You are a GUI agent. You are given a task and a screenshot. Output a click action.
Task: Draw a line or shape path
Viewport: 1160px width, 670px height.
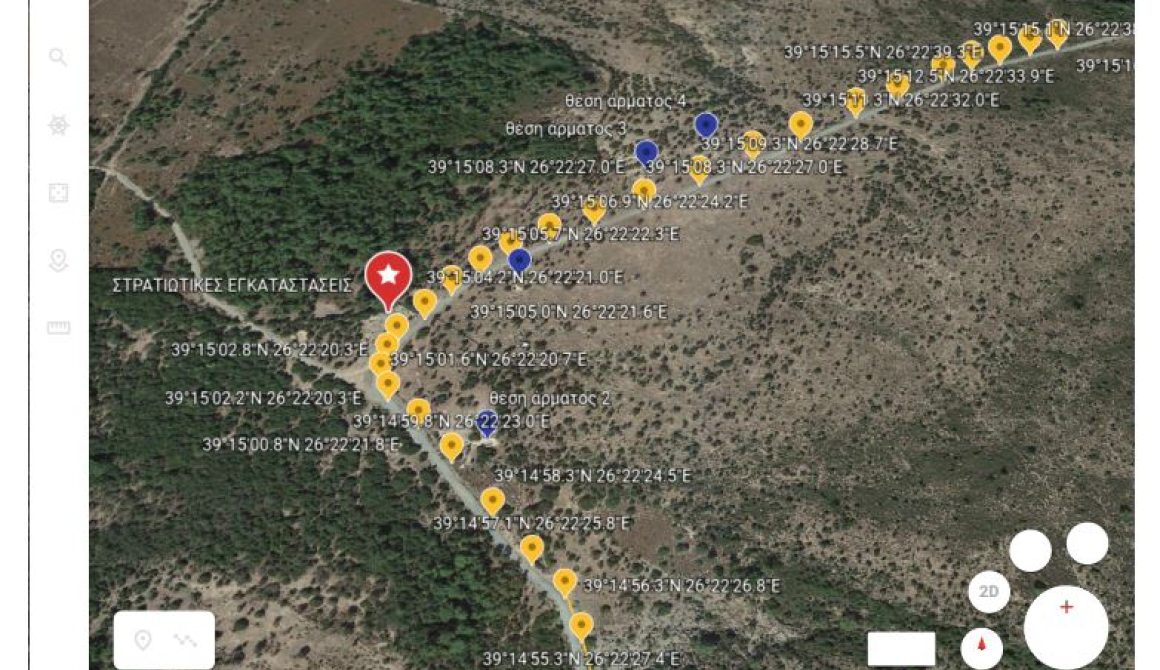click(185, 640)
